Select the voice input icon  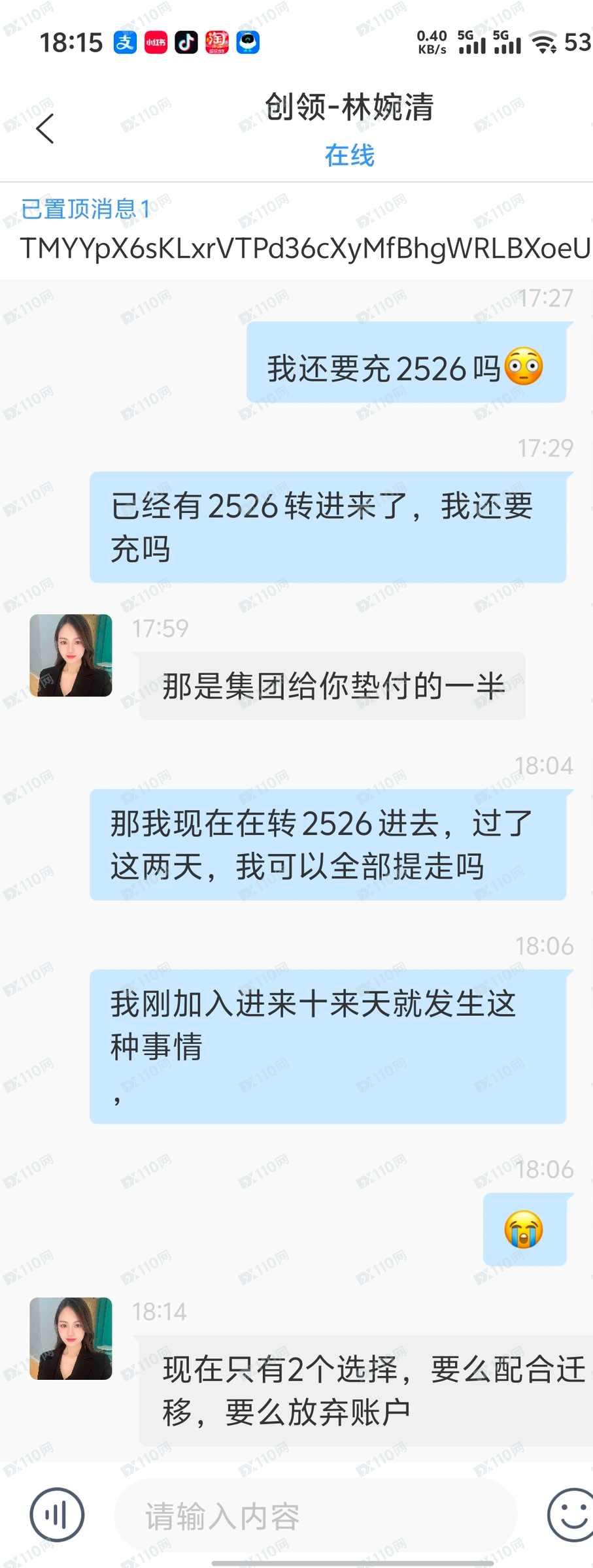(x=57, y=1514)
